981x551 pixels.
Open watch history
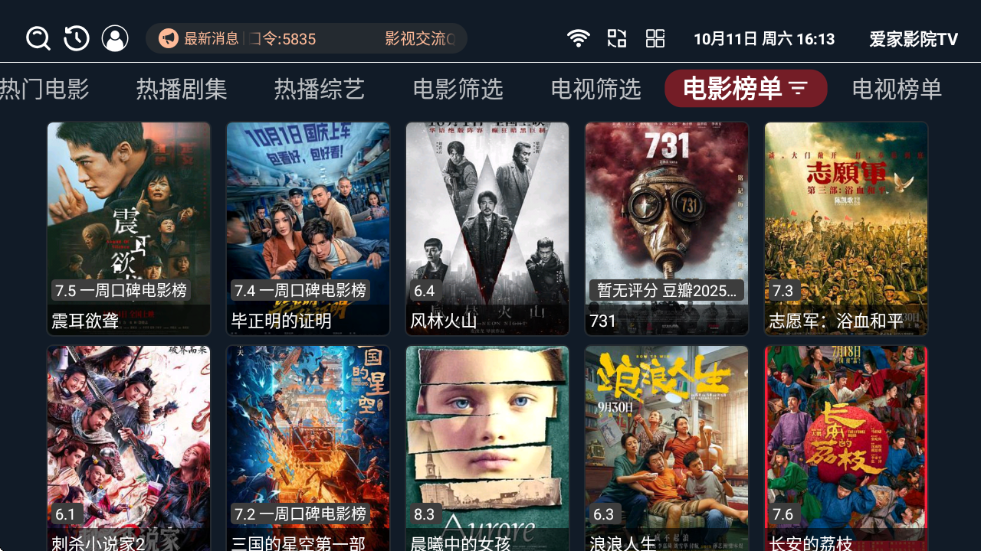coord(77,39)
